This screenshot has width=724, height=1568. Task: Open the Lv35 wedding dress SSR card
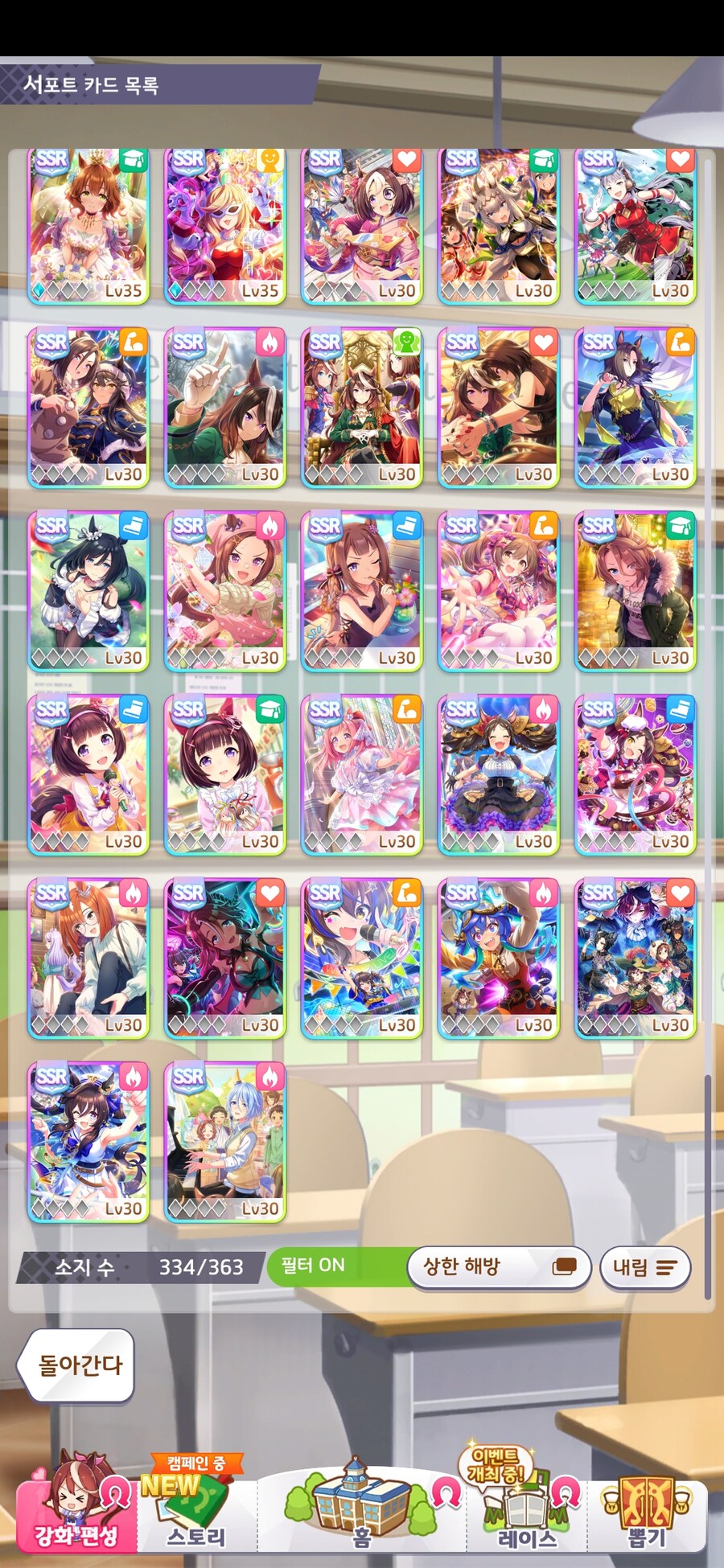[88, 225]
